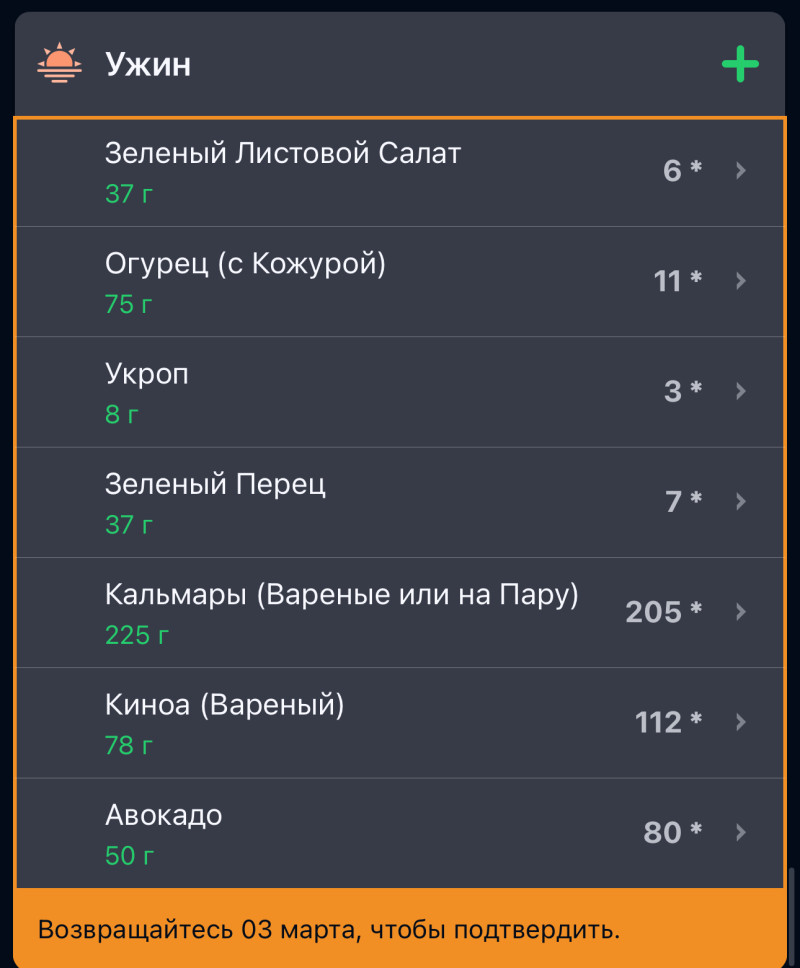Edit the Киноа (Вареный) item
800x968 pixels.
click(x=400, y=722)
